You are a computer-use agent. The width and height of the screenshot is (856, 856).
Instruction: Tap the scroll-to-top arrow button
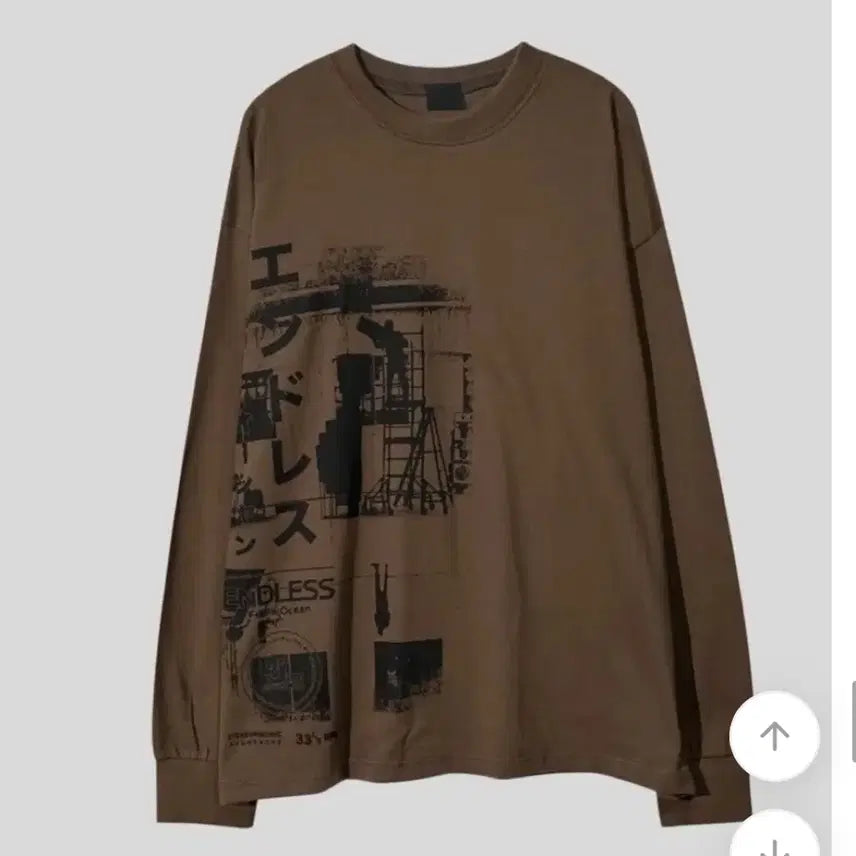click(x=774, y=736)
